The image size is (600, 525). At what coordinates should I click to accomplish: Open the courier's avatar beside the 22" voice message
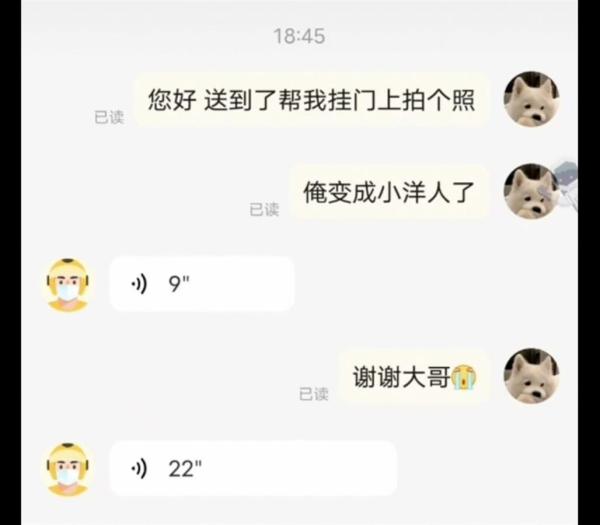tap(68, 468)
